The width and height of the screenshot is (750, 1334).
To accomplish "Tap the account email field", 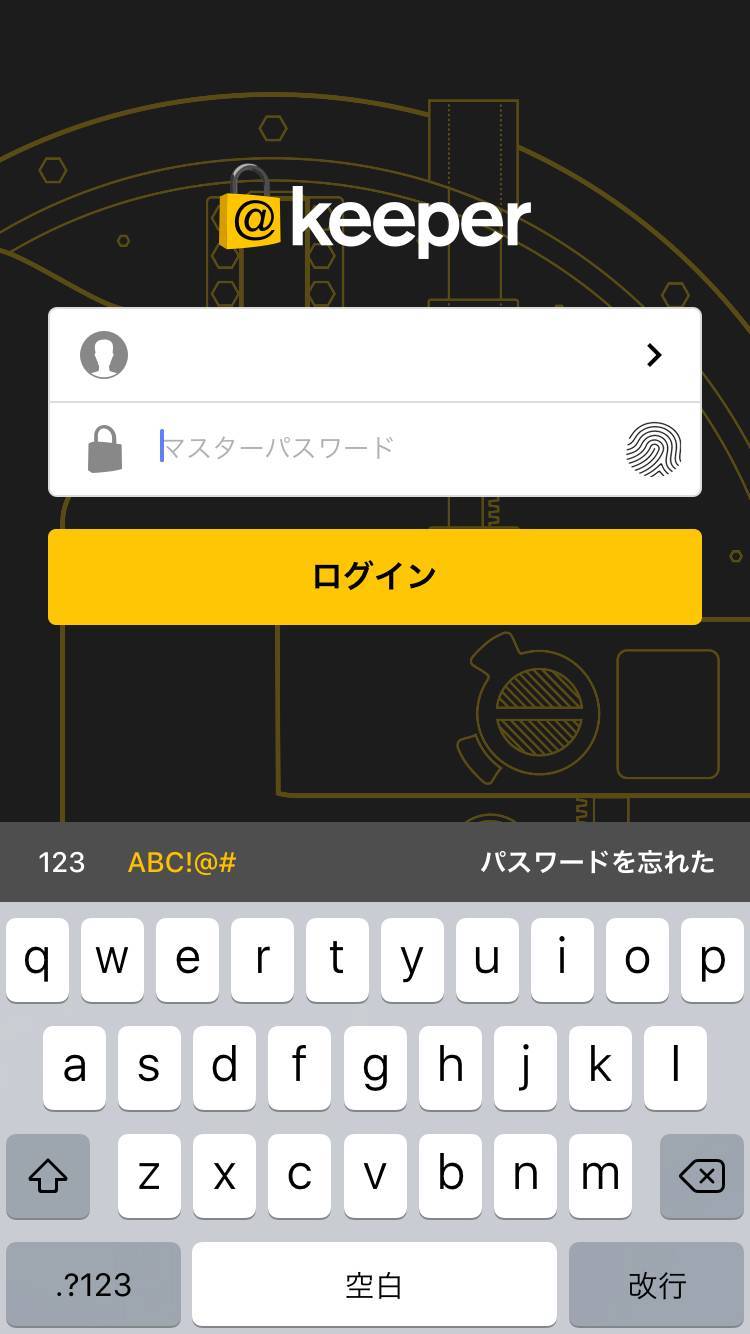I will coord(380,355).
